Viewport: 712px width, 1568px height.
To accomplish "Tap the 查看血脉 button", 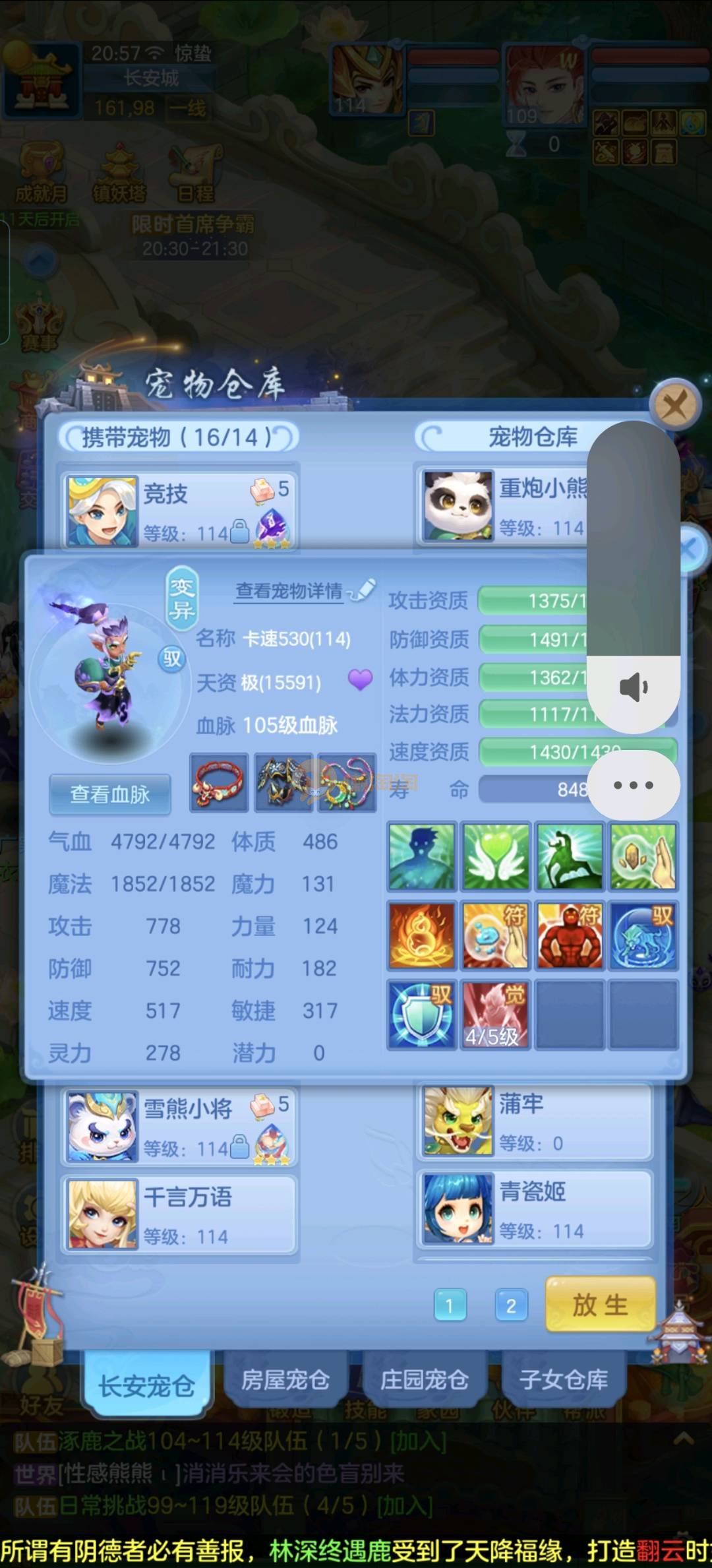I will click(x=110, y=794).
